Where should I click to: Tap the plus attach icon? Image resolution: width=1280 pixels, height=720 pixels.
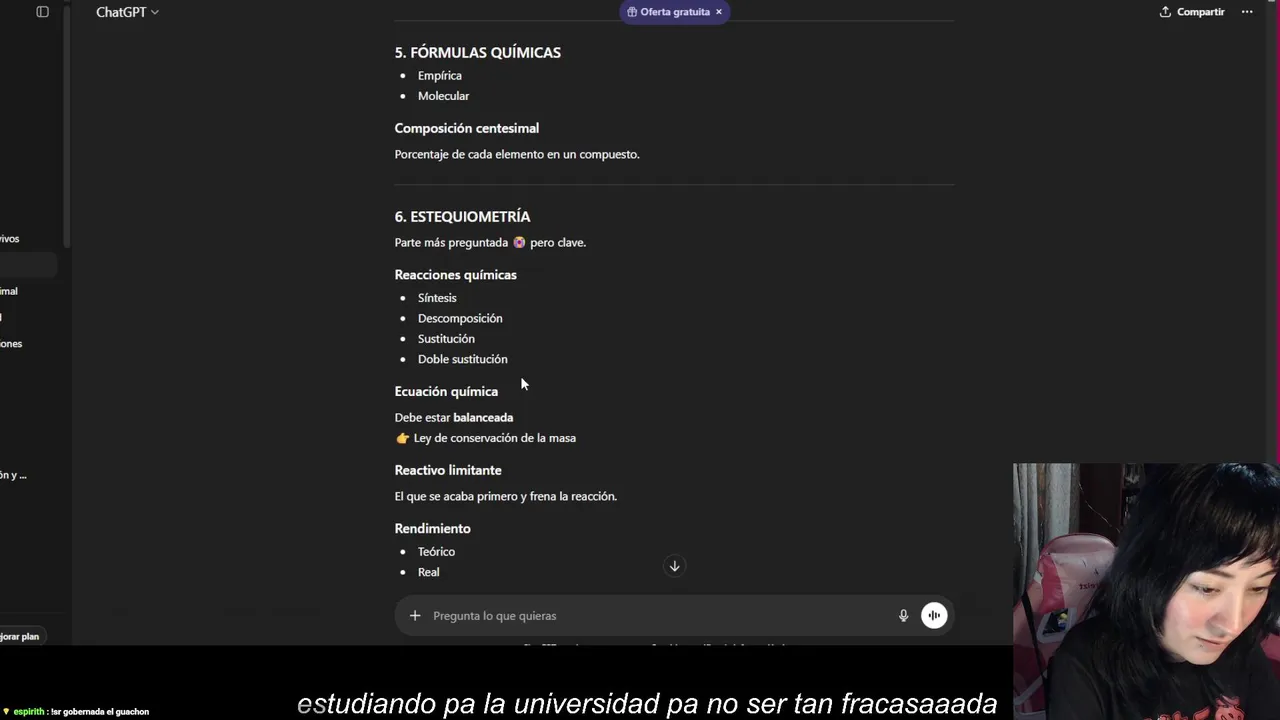[415, 616]
